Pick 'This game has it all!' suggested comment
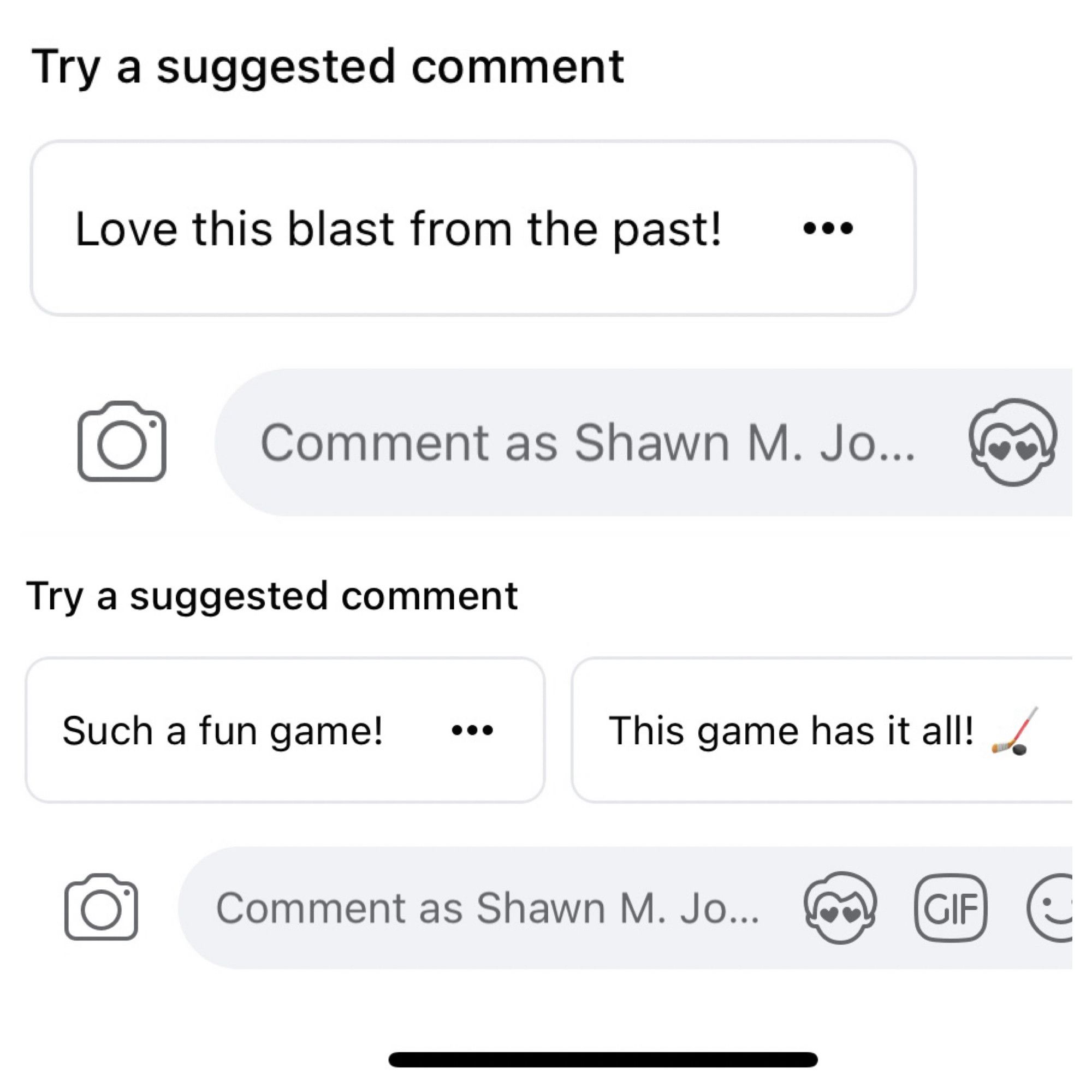The image size is (1092, 1092). tap(791, 730)
